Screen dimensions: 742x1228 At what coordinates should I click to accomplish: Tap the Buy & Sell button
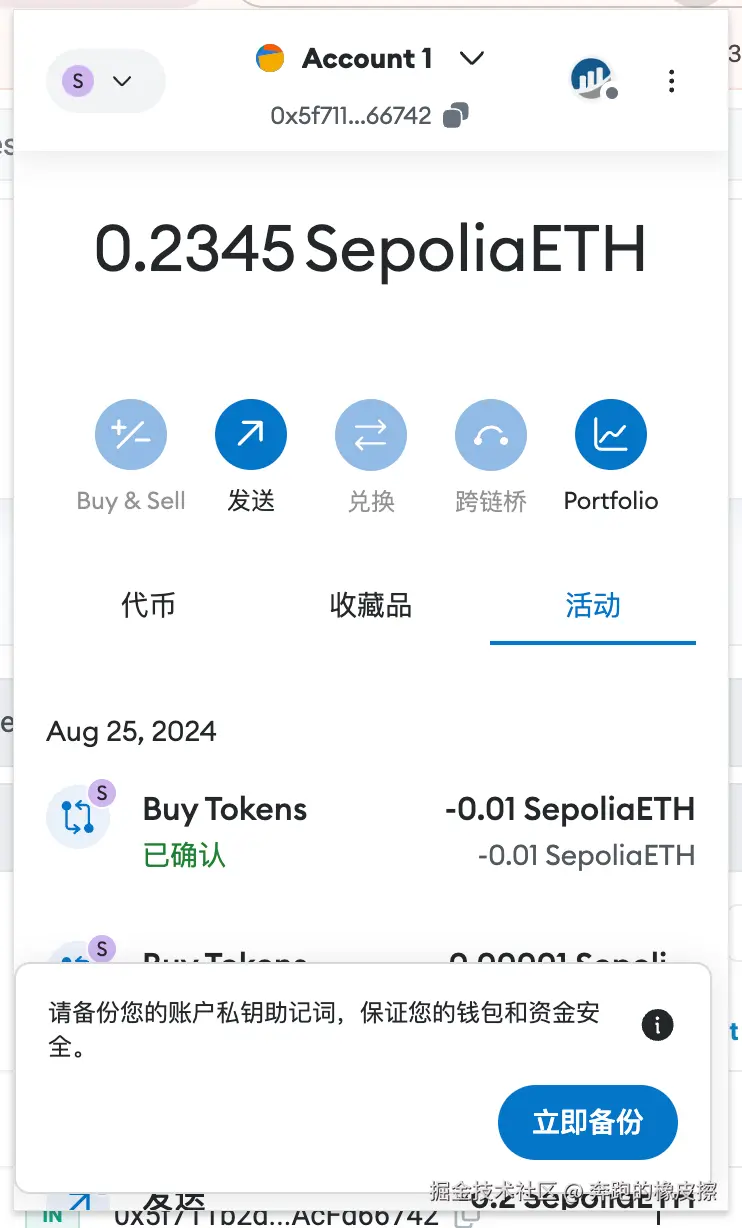coord(131,435)
